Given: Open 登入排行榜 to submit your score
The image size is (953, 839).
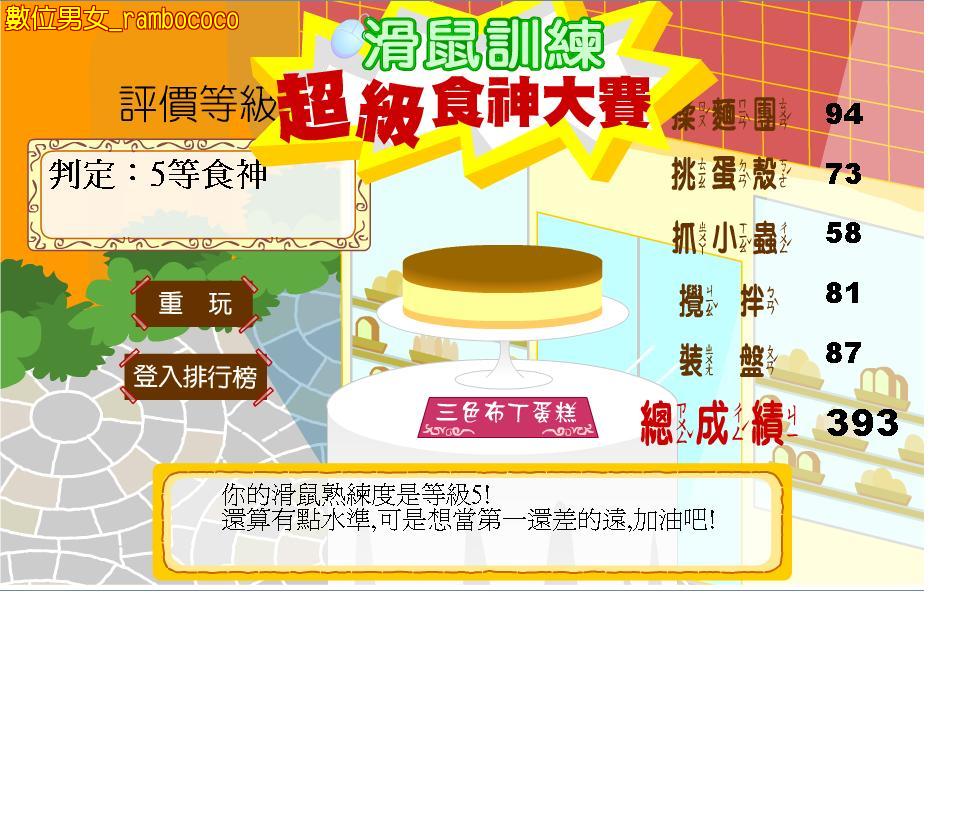Looking at the screenshot, I should coord(196,377).
